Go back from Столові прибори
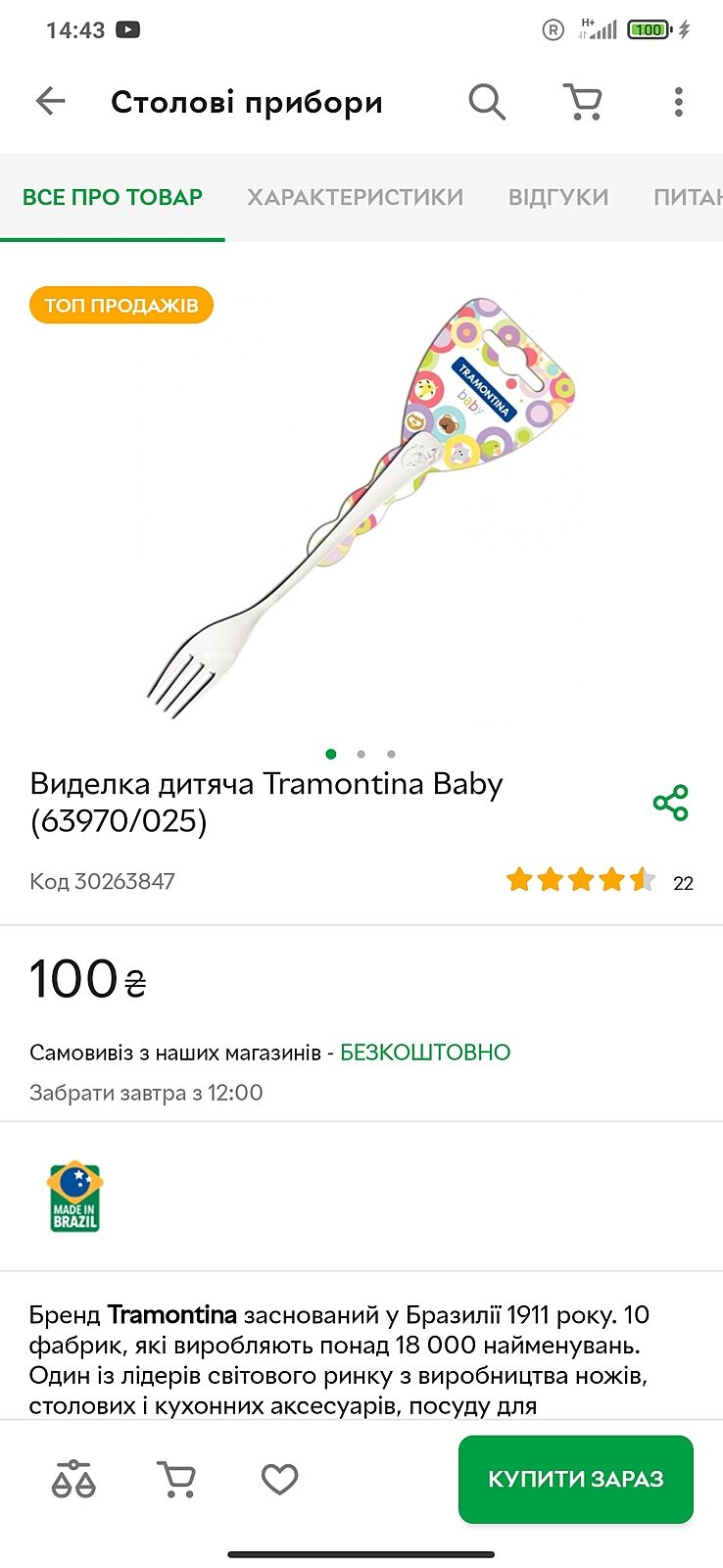This screenshot has width=723, height=1568. (x=50, y=101)
